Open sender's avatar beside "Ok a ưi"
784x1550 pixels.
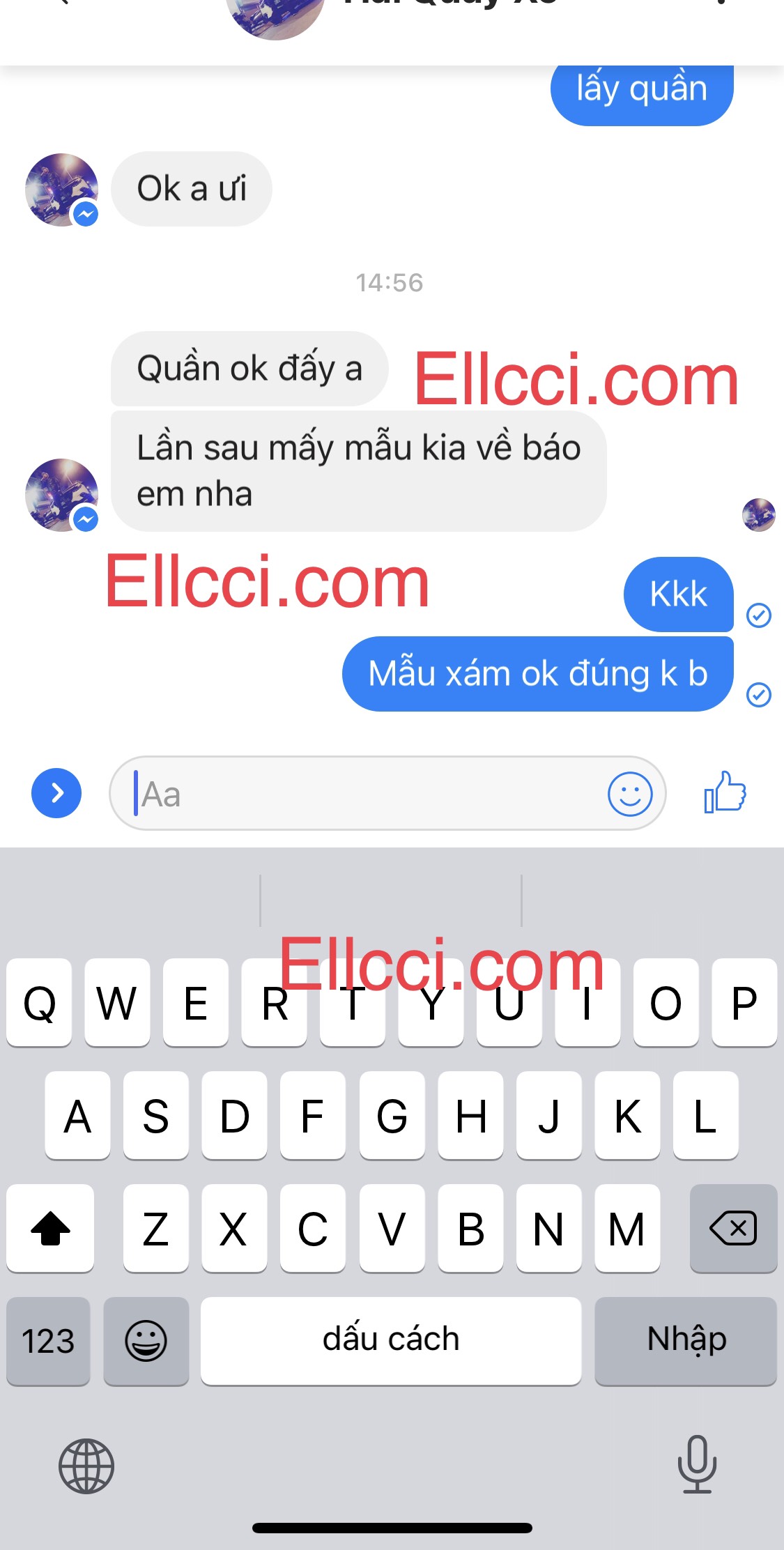pyautogui.click(x=61, y=190)
